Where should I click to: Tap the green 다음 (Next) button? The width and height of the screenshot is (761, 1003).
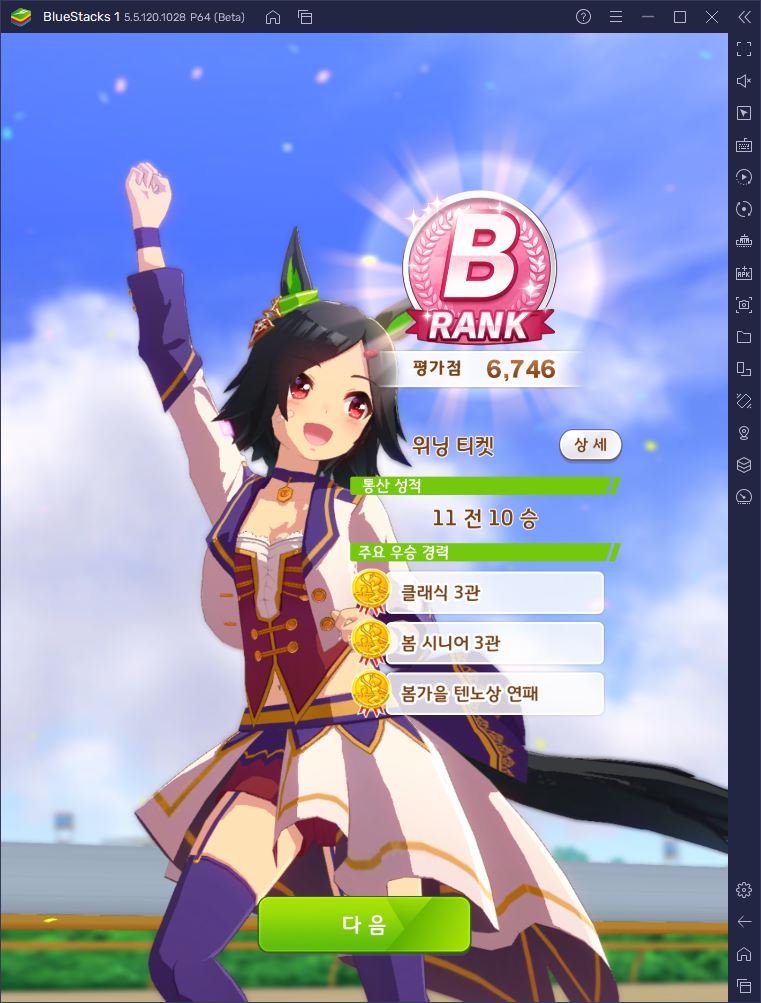point(364,924)
